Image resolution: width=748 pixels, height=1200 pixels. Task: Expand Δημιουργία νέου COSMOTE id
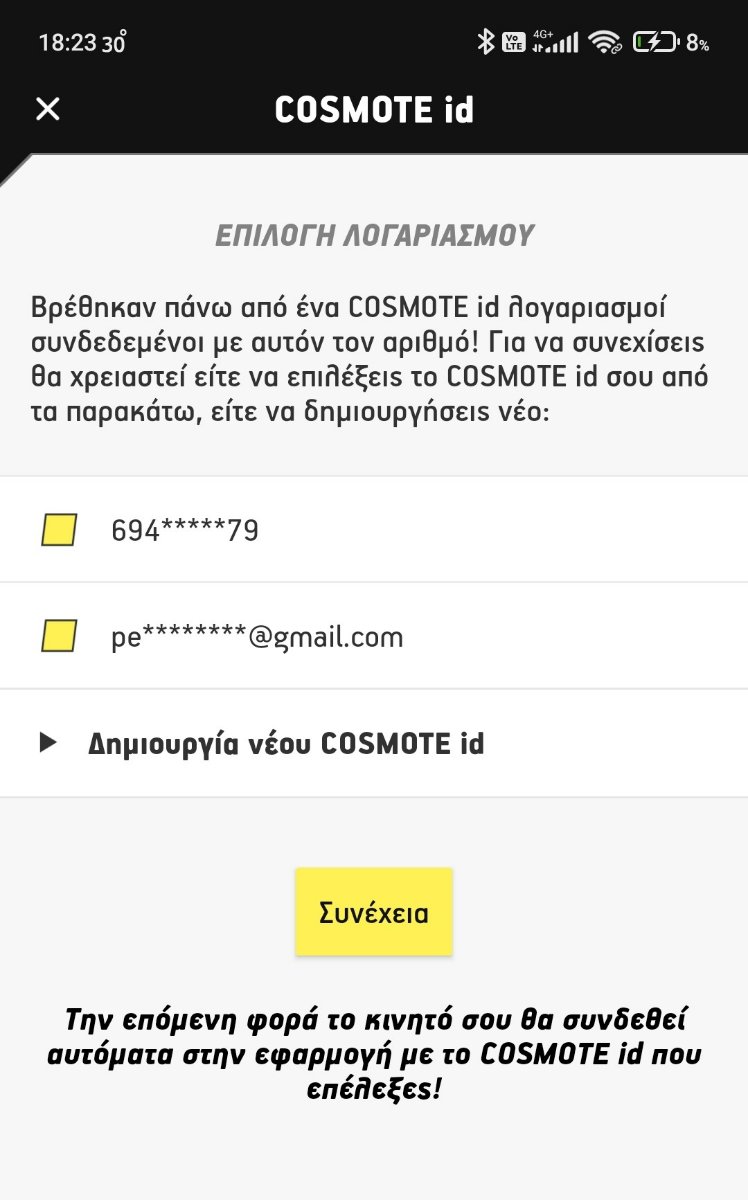click(374, 743)
